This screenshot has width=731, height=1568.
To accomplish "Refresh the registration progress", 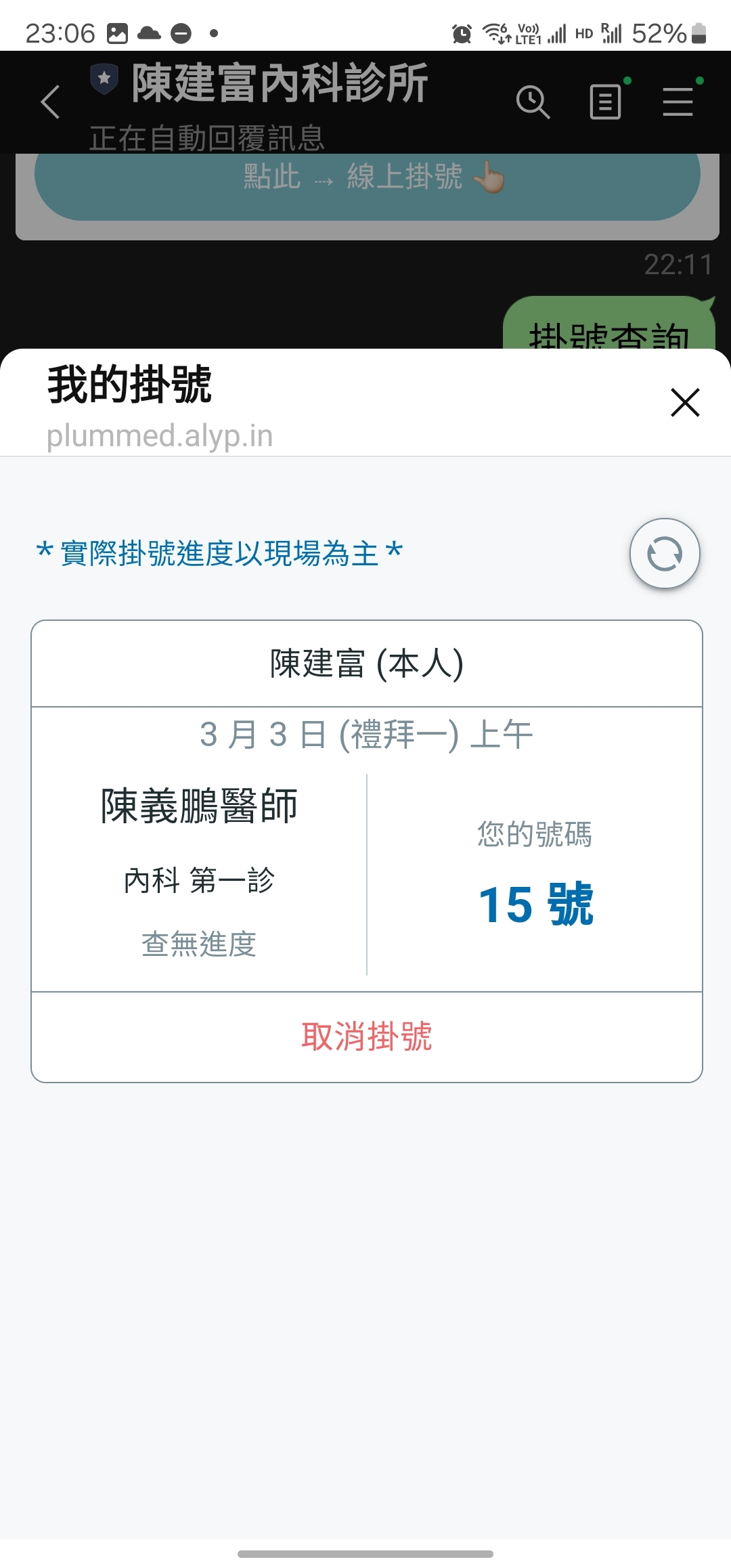I will pos(664,554).
